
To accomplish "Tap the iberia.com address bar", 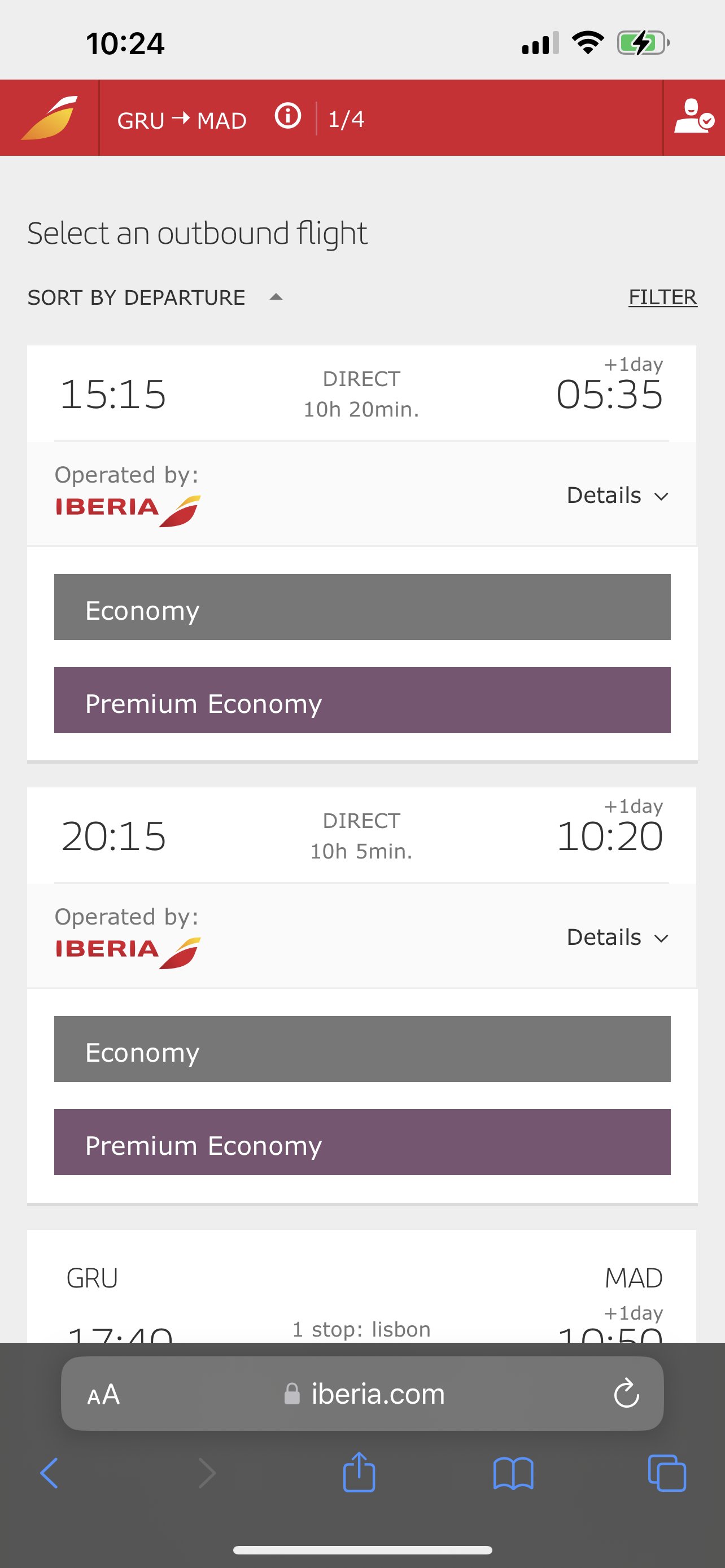I will pos(364,1394).
